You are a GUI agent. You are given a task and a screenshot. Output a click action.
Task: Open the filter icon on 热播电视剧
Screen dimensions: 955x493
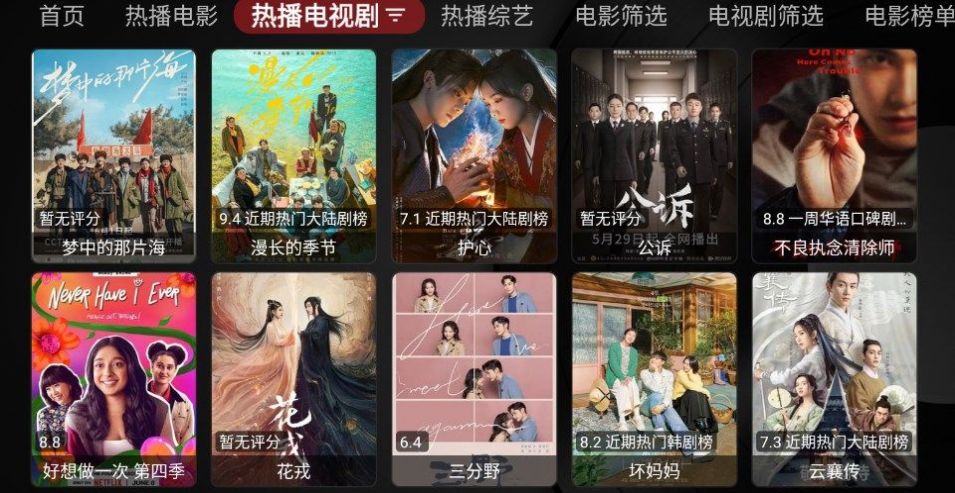[397, 16]
